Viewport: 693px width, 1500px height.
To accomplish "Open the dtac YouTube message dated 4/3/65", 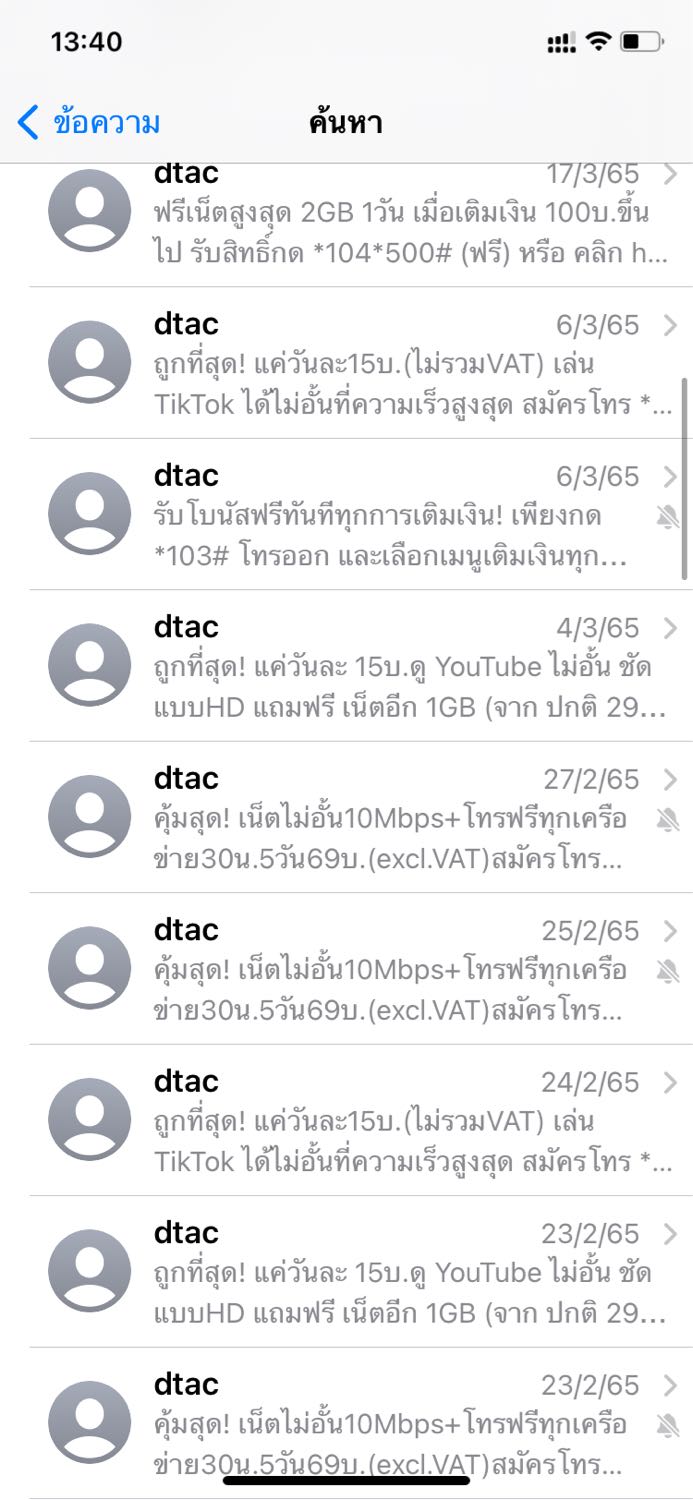I will pyautogui.click(x=346, y=666).
